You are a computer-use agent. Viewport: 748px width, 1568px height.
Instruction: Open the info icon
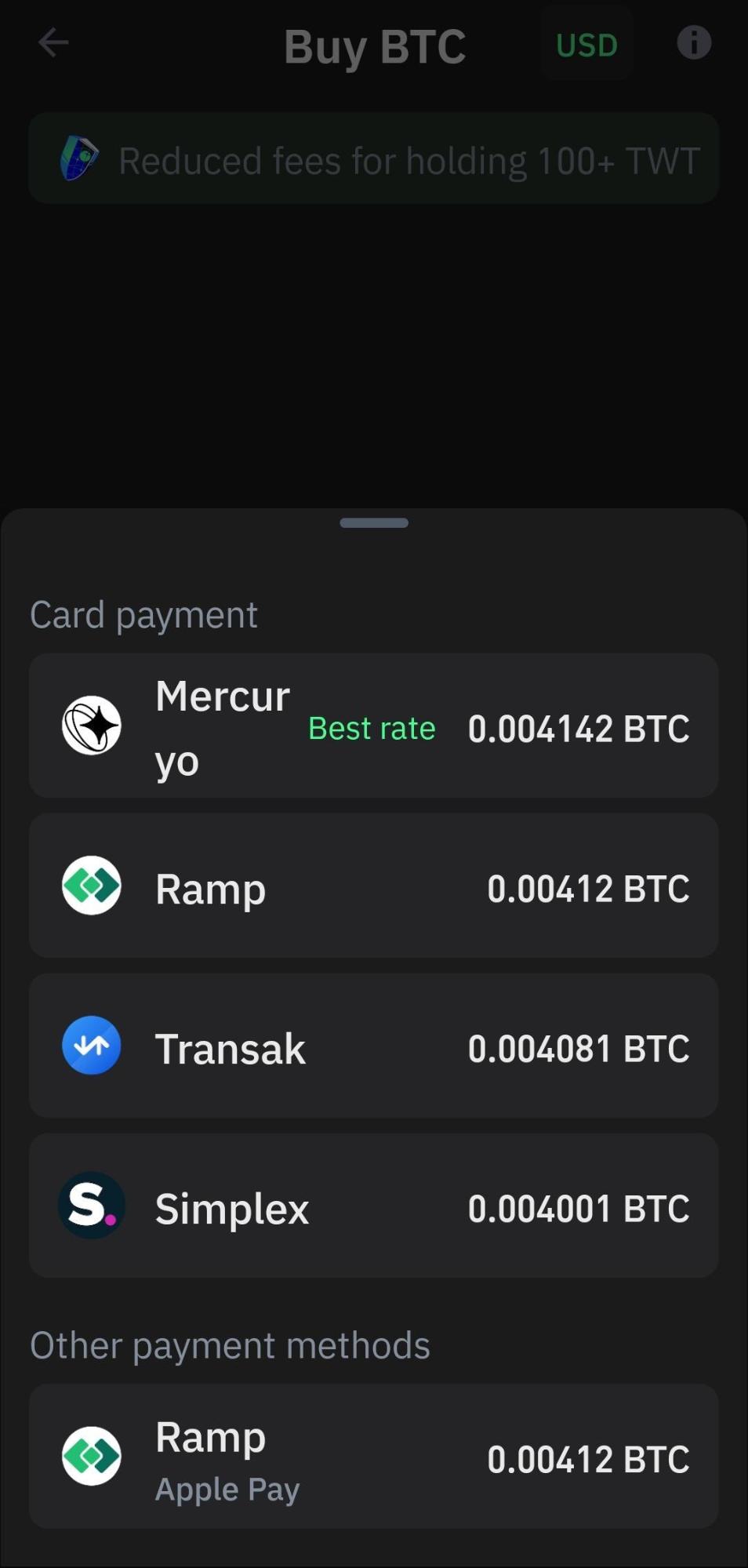[694, 42]
